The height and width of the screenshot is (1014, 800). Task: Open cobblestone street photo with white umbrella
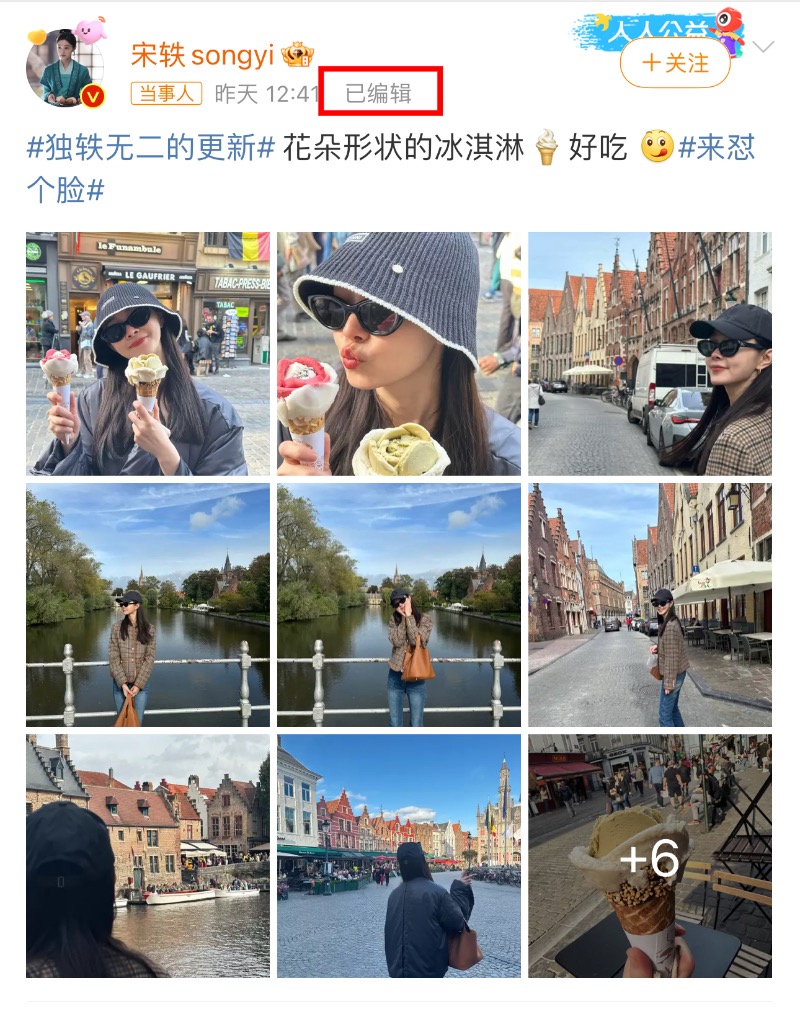point(650,605)
